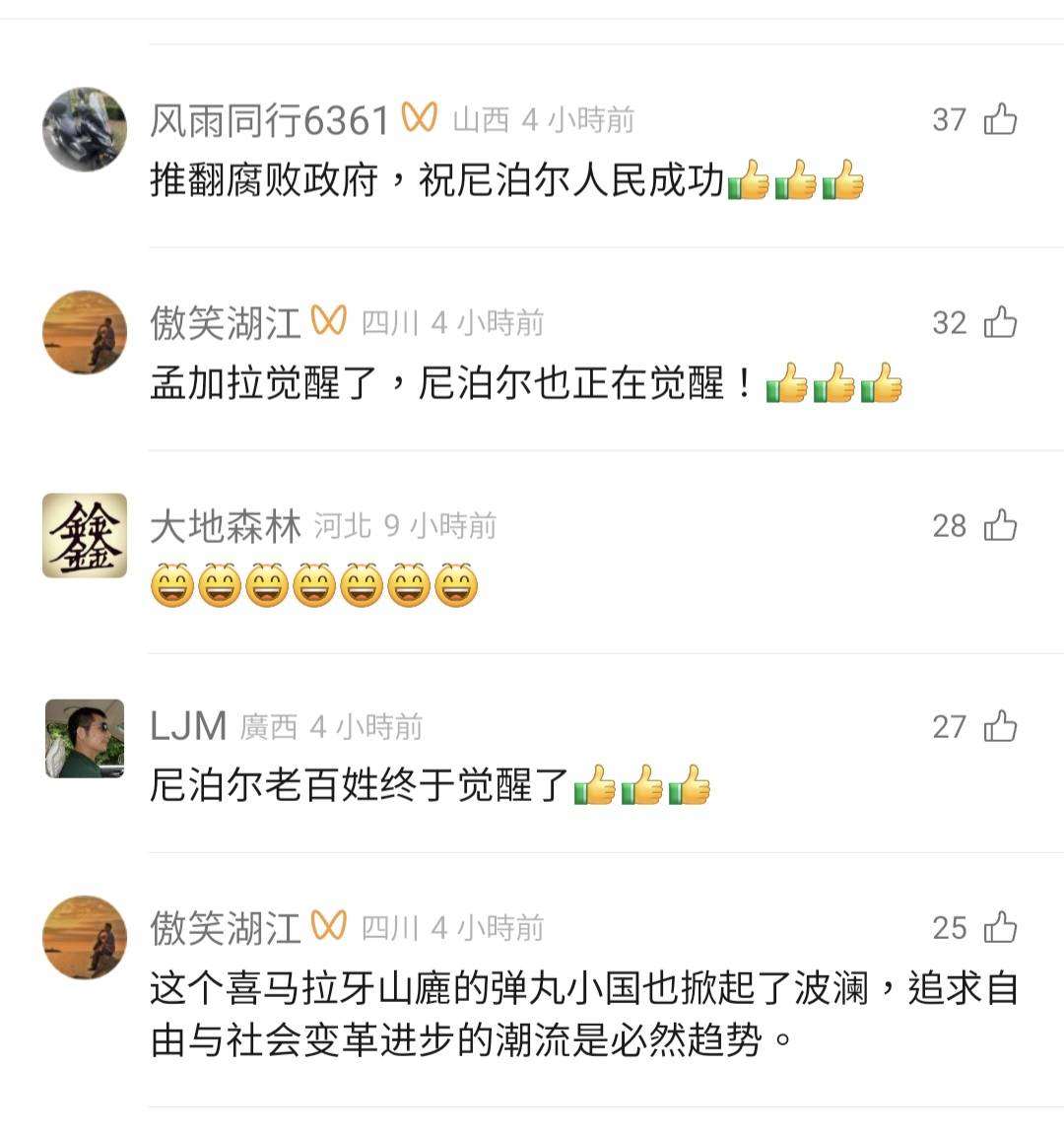Like 风雨同行6361's comment
This screenshot has height=1134, width=1064.
coord(1001,119)
